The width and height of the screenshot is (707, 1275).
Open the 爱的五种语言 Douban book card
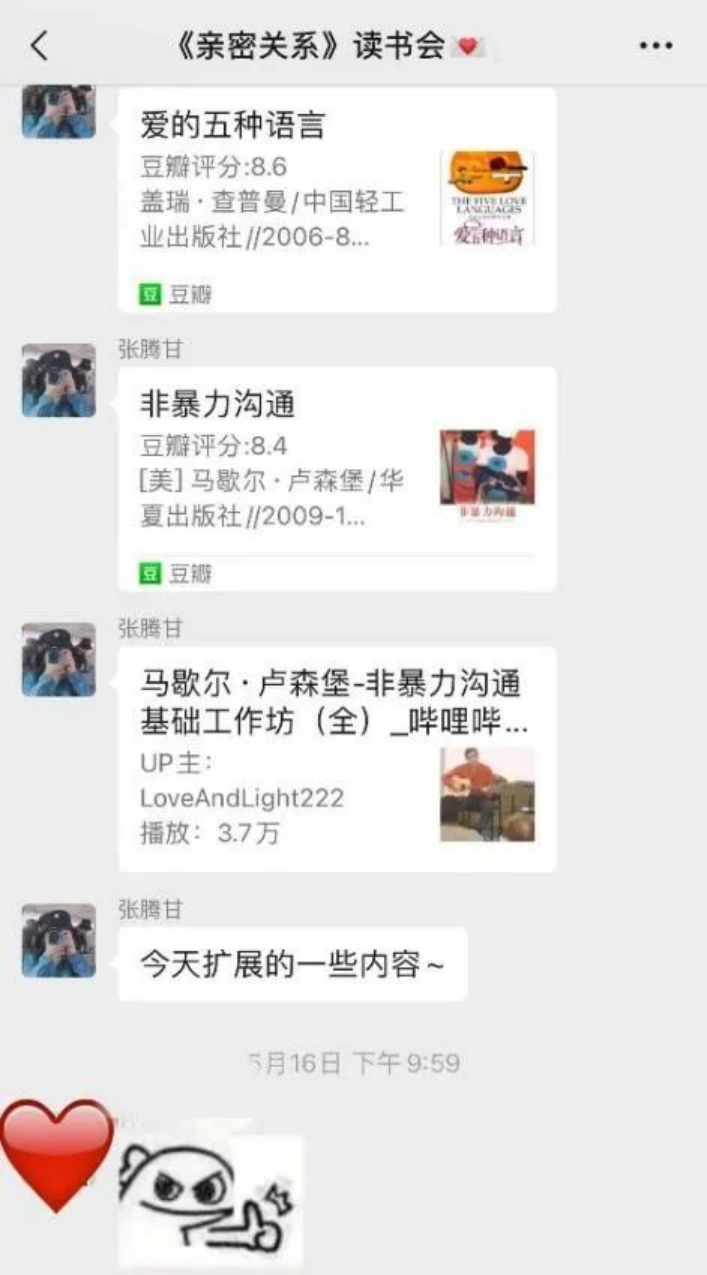pos(337,200)
